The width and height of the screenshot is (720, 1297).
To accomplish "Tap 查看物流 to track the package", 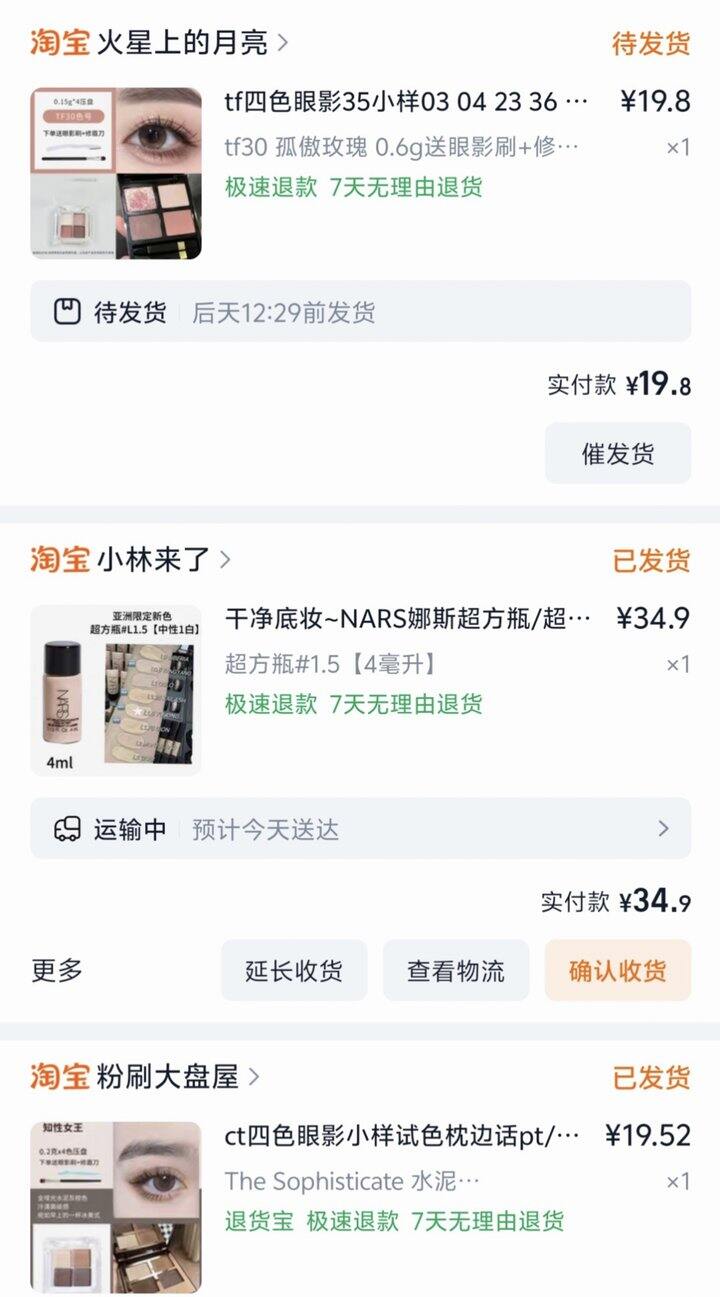I will 456,971.
